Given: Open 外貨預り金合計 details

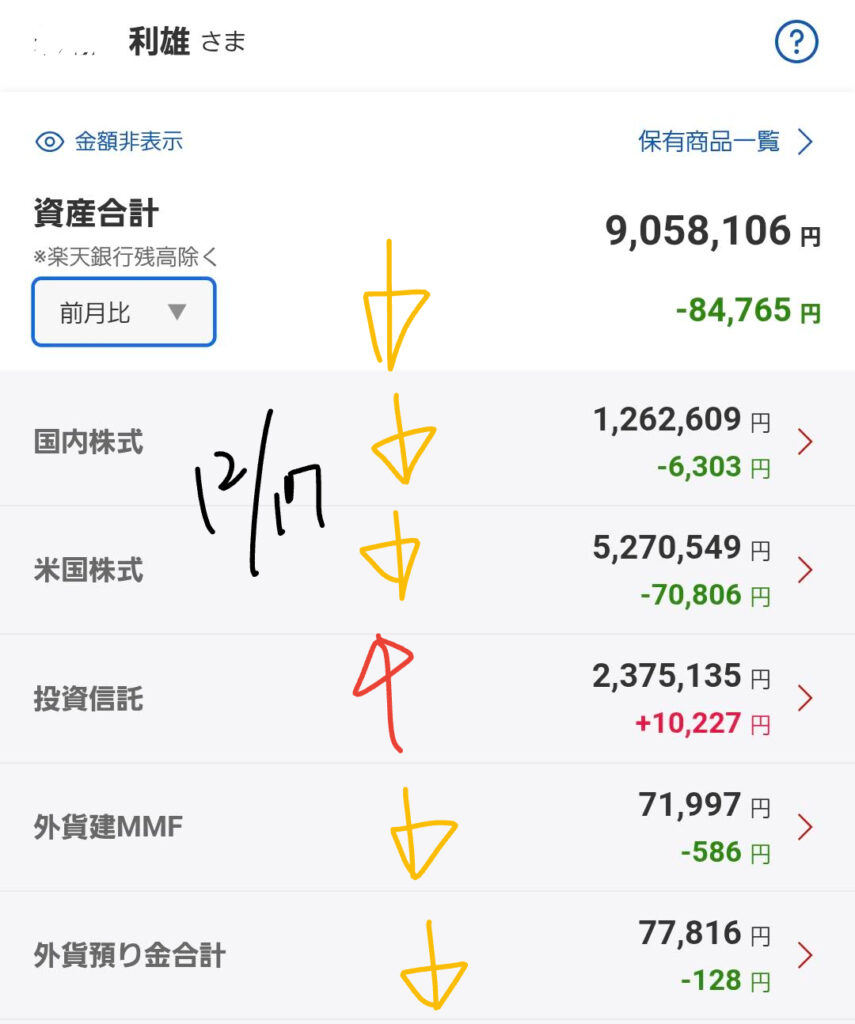Looking at the screenshot, I should click(427, 956).
